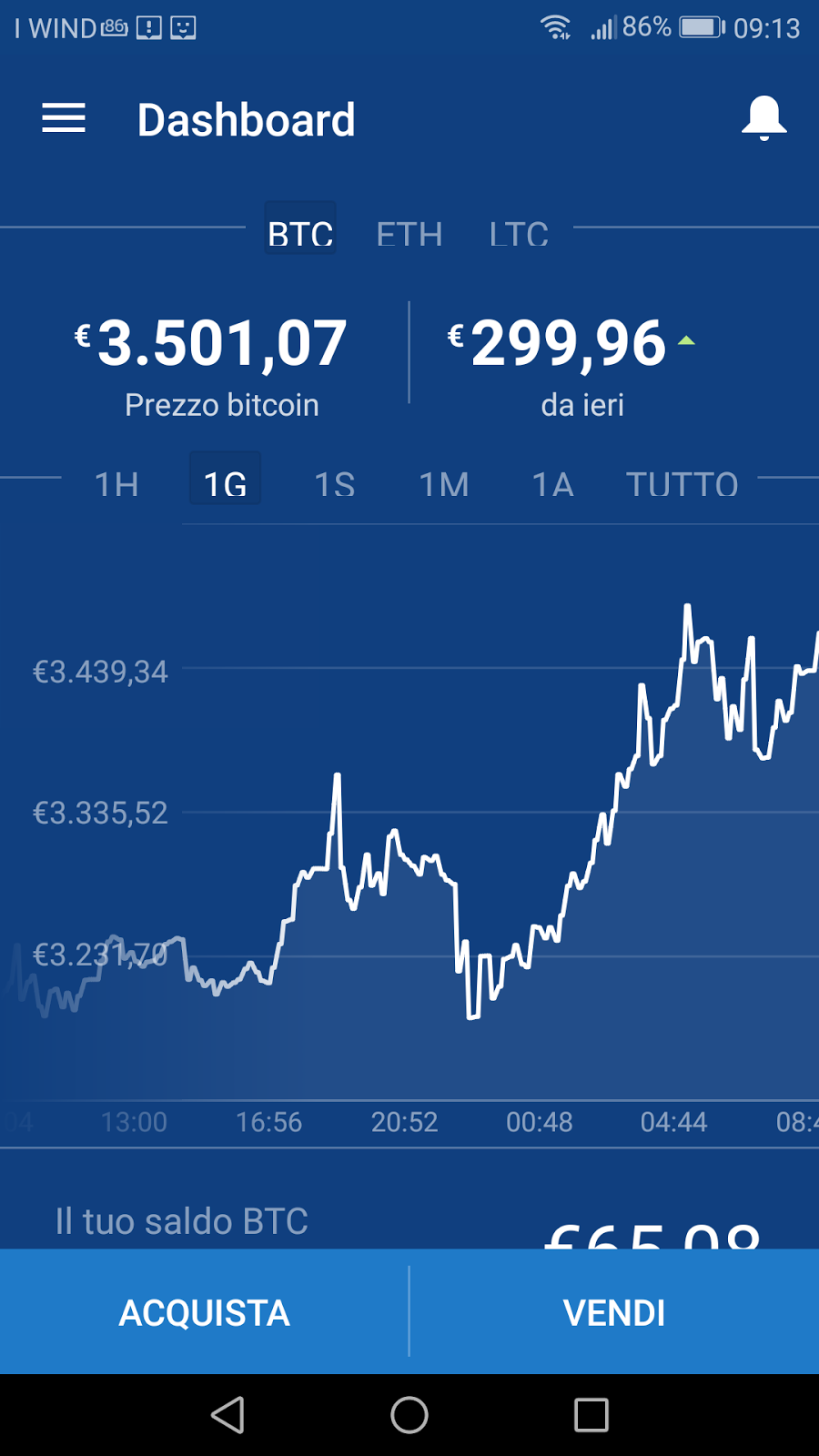Go back with the system back button

coord(227,1415)
